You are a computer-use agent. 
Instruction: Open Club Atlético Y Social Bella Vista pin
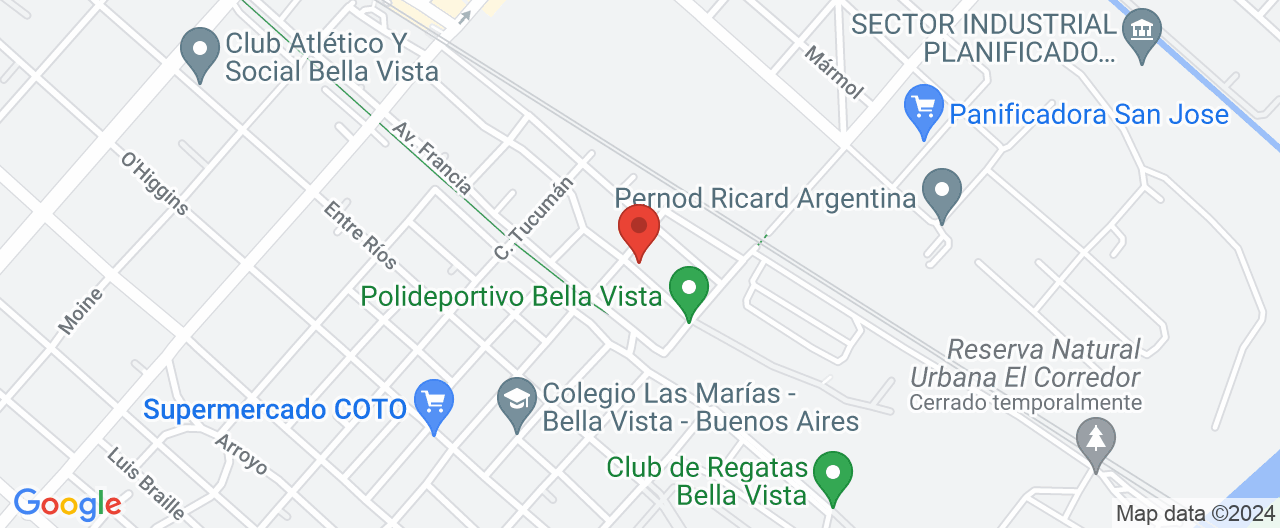click(201, 54)
